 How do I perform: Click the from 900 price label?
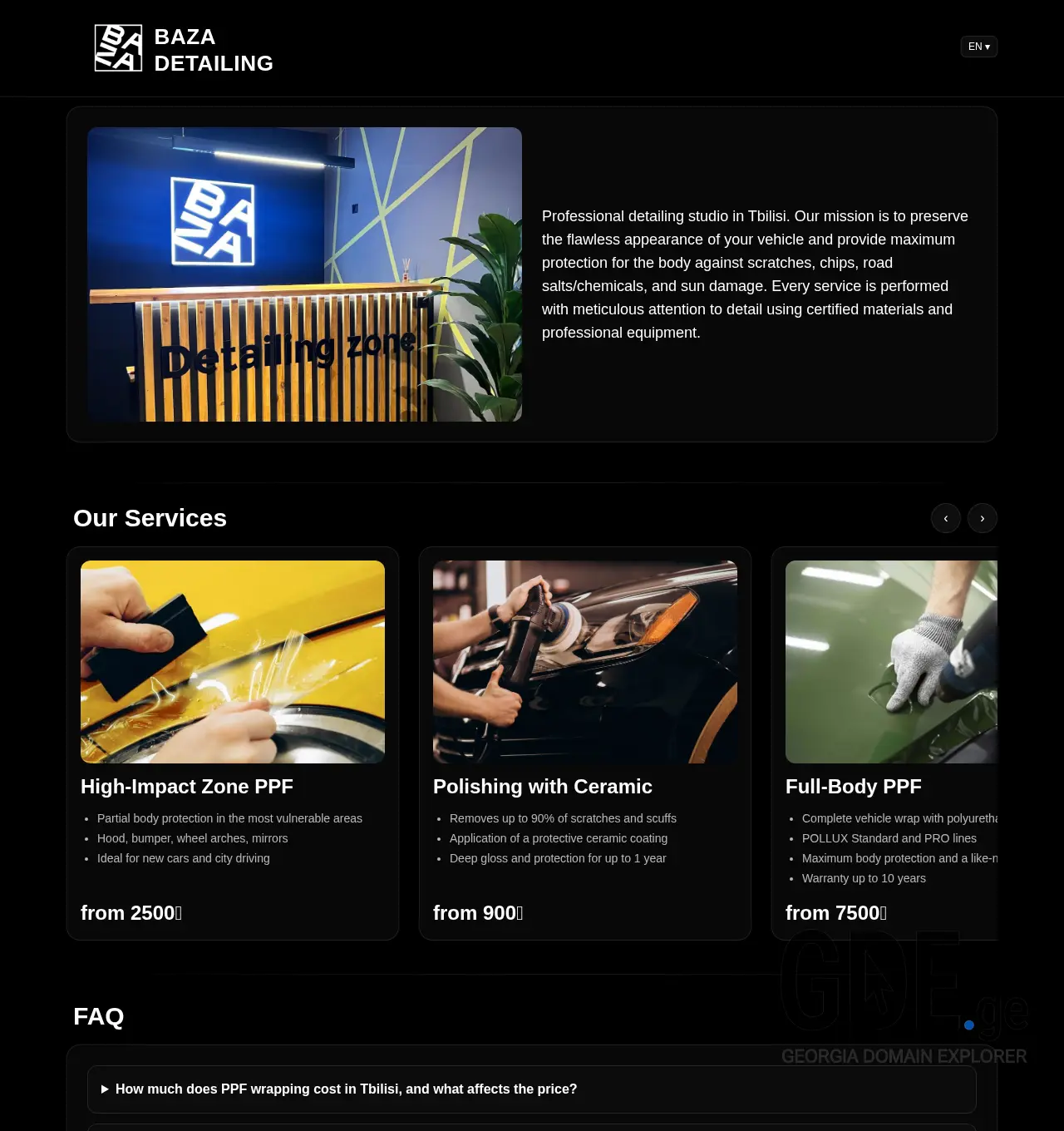(x=478, y=913)
